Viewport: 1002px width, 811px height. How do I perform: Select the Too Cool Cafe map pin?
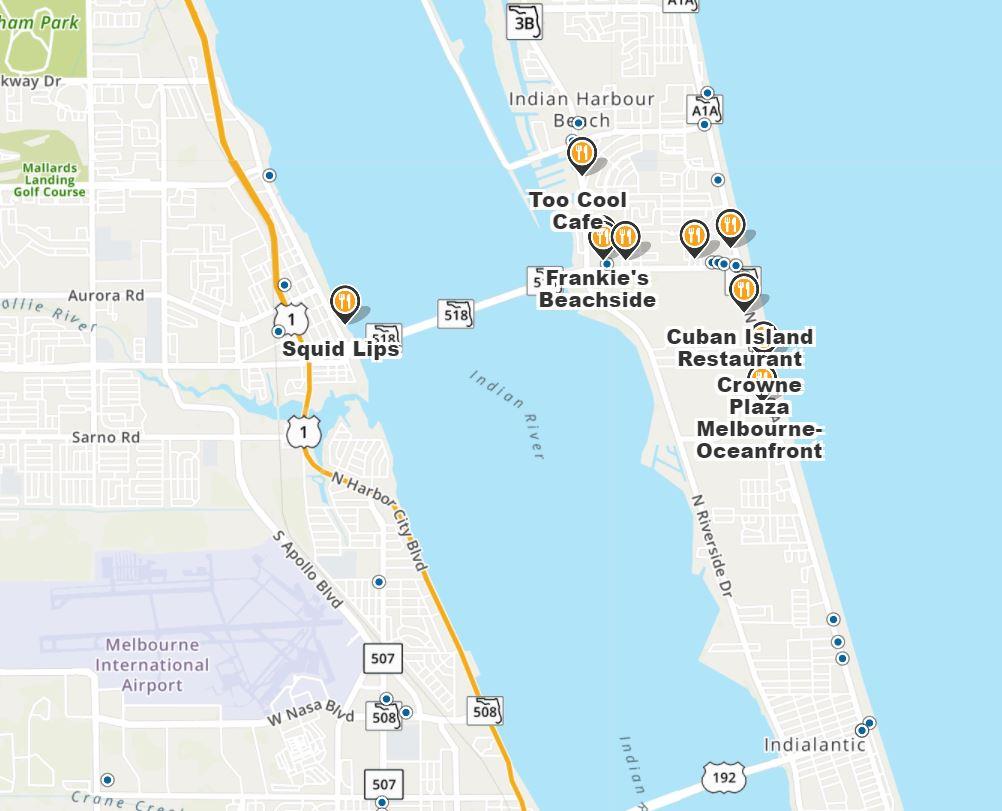[581, 155]
